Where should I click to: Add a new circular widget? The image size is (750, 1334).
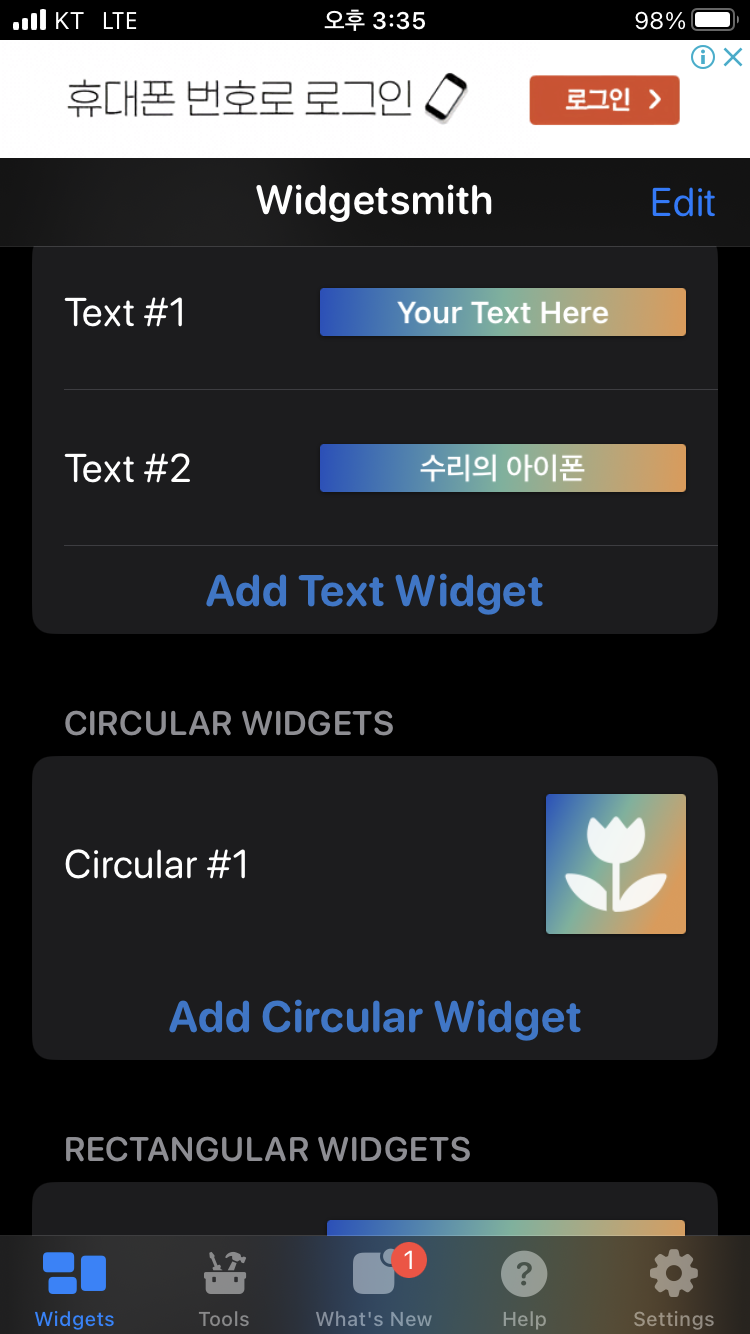[x=375, y=1017]
